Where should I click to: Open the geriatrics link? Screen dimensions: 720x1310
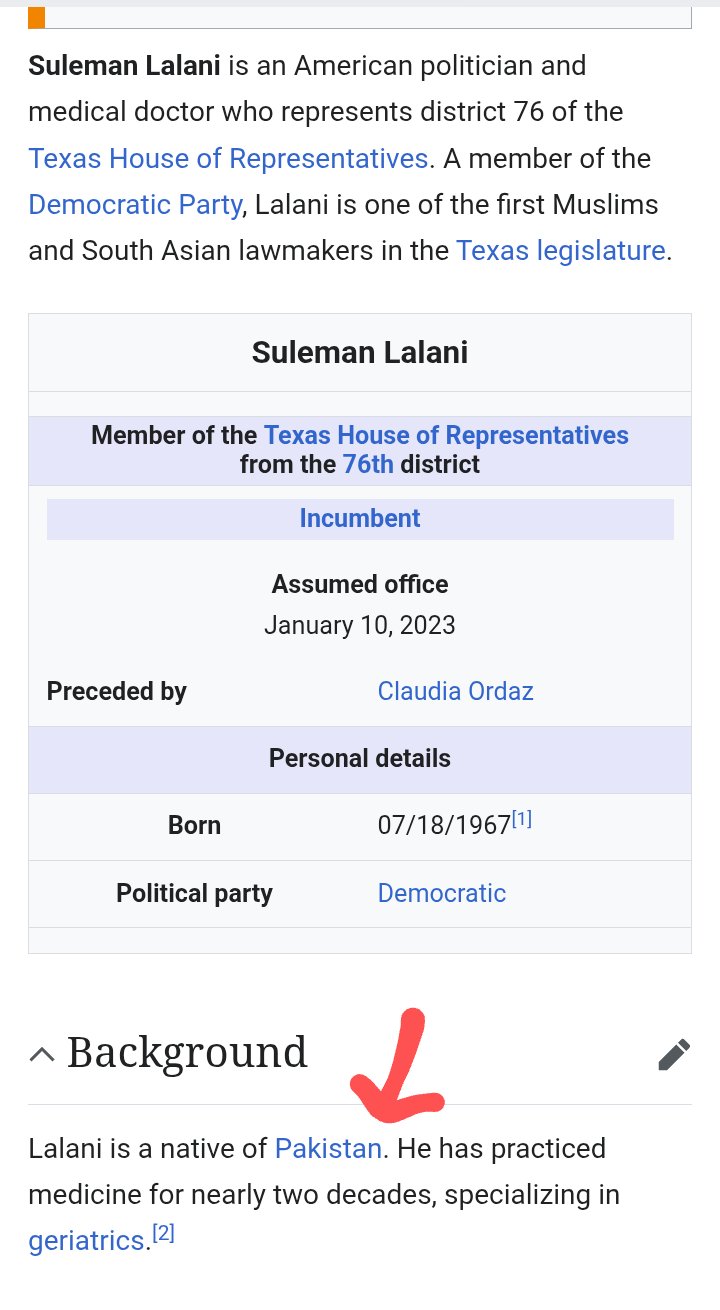(x=86, y=1241)
